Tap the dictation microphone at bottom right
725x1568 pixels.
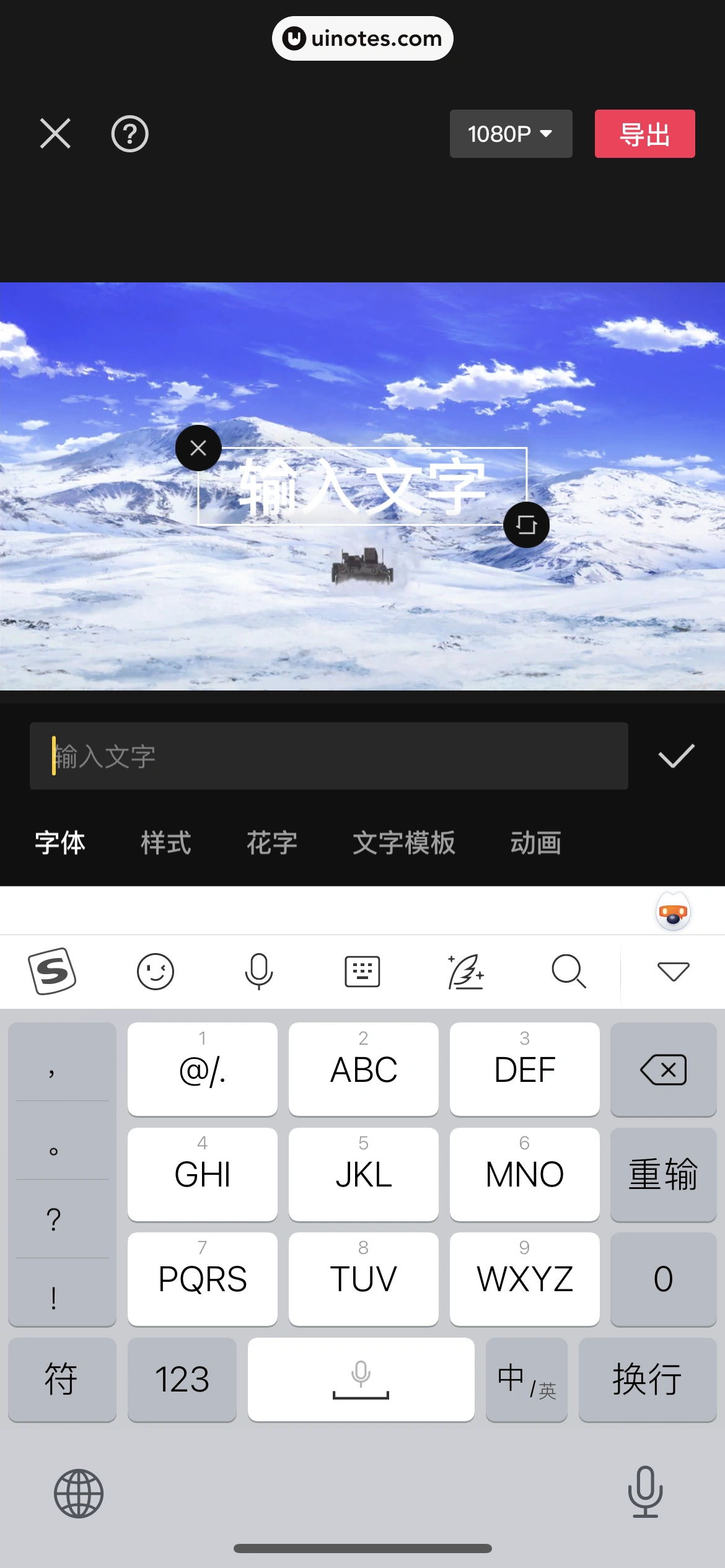tap(646, 1493)
